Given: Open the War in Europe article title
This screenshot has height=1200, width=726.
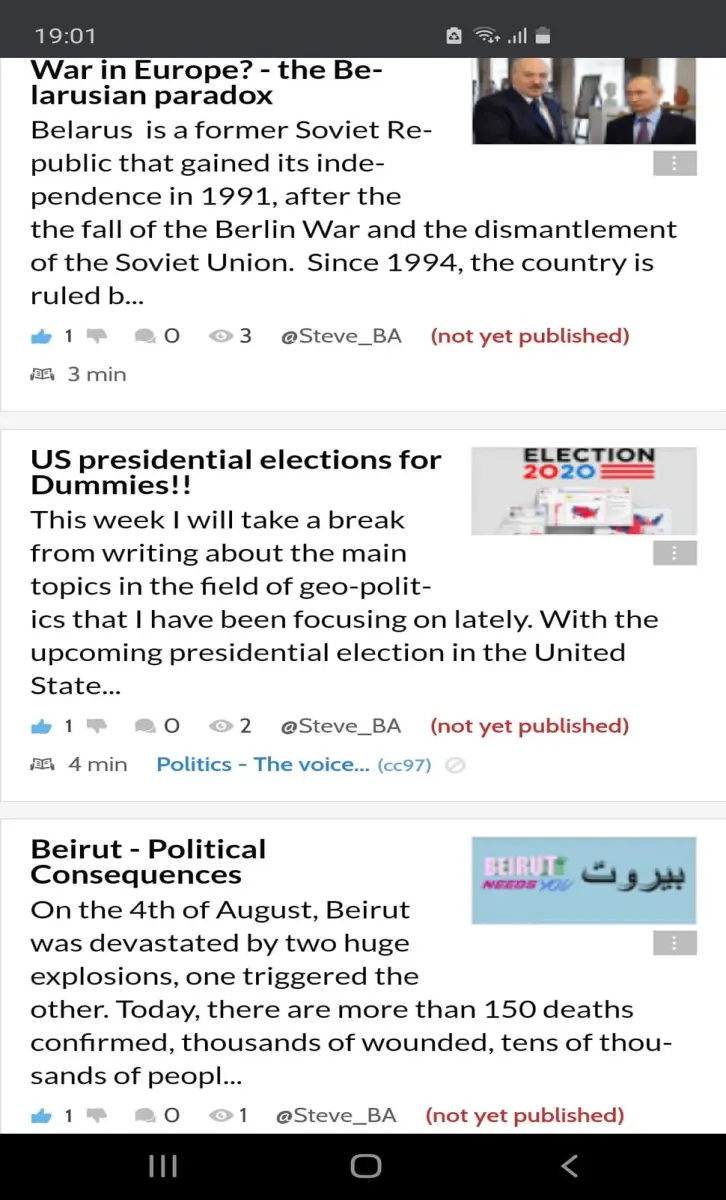Looking at the screenshot, I should click(206, 83).
